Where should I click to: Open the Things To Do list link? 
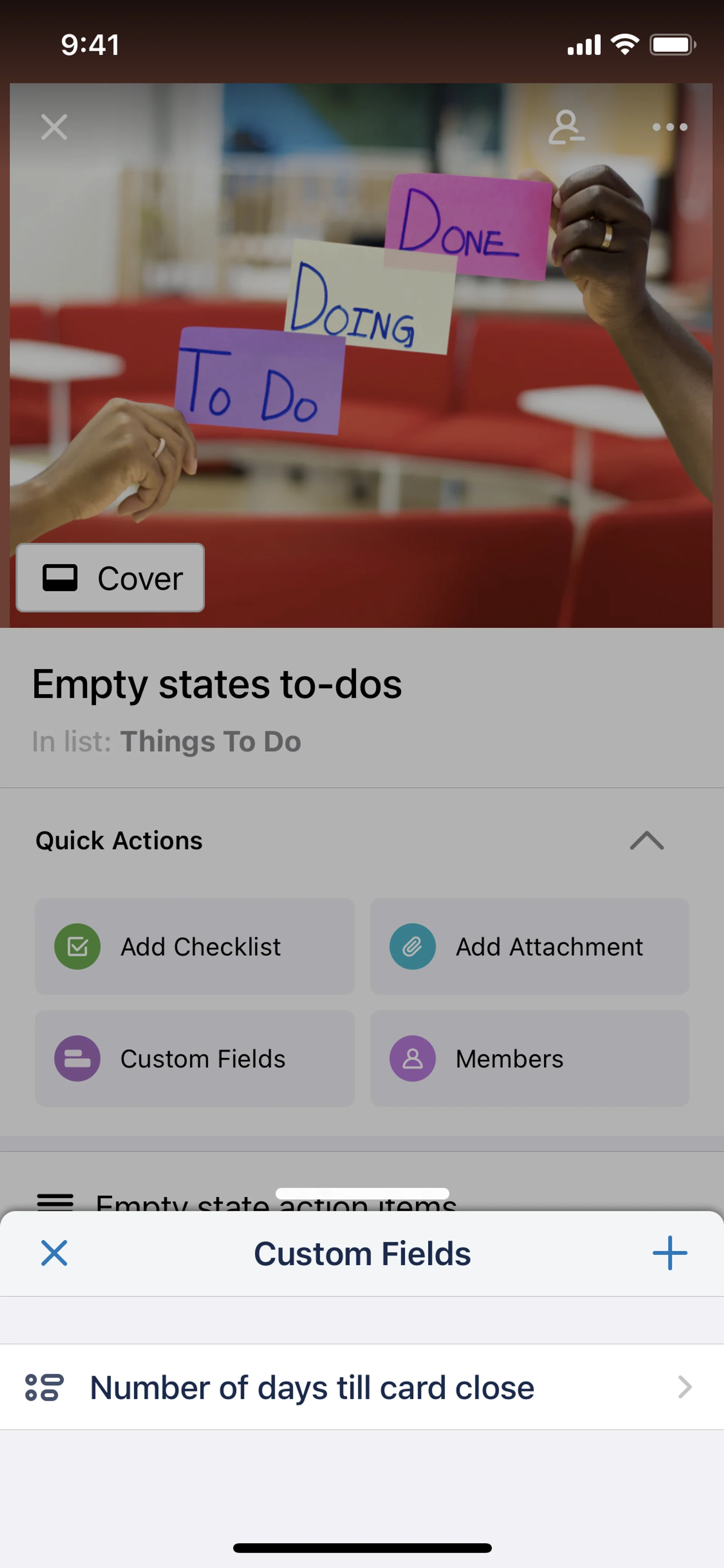210,742
